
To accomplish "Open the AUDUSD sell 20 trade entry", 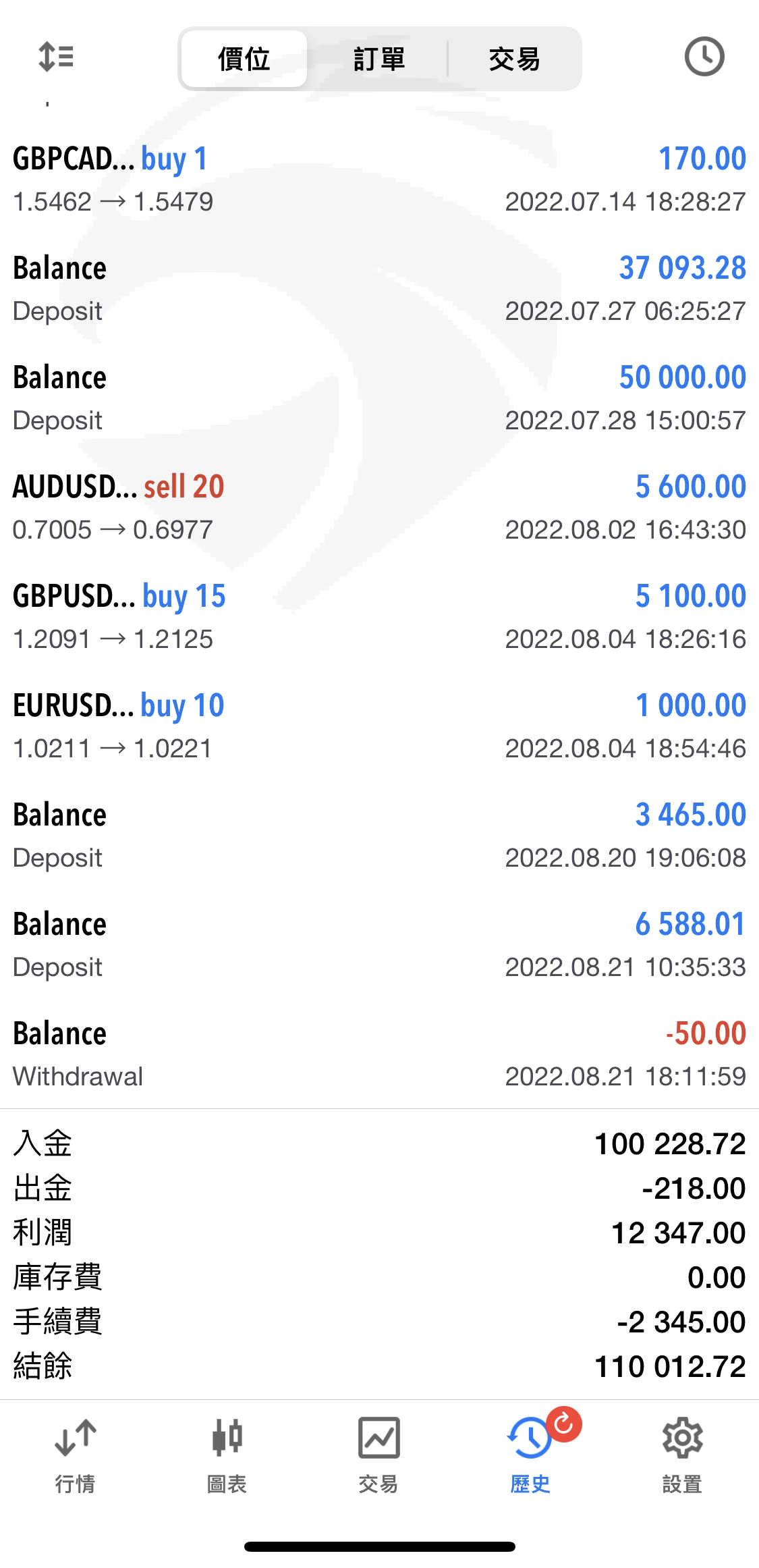I will 379,508.
